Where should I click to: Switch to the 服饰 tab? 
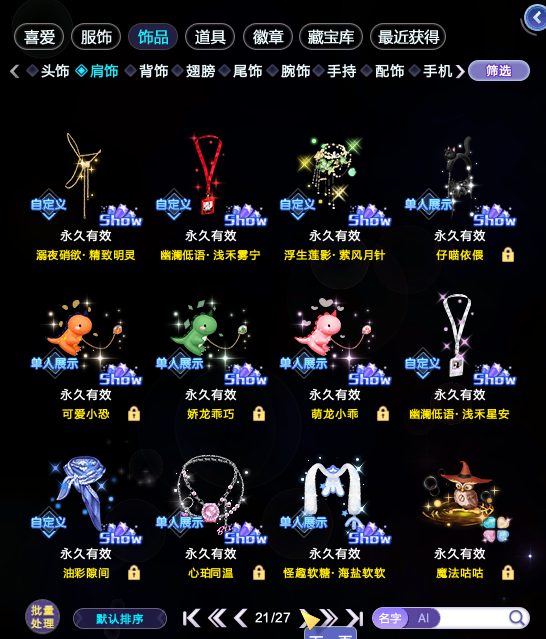coord(96,37)
